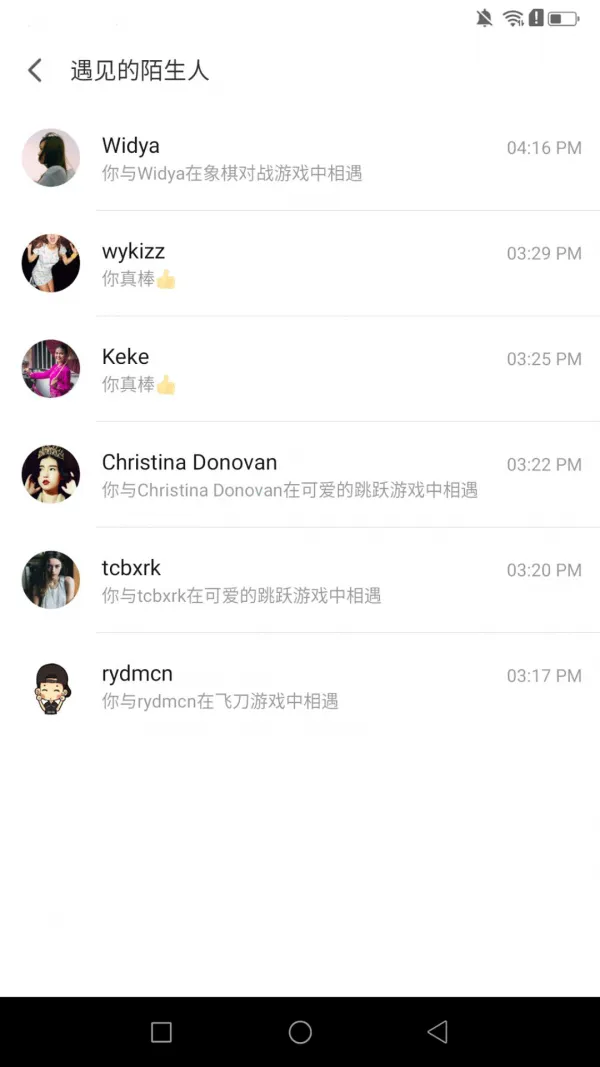
Task: View the conversation with tcbxrk
Action: point(300,581)
